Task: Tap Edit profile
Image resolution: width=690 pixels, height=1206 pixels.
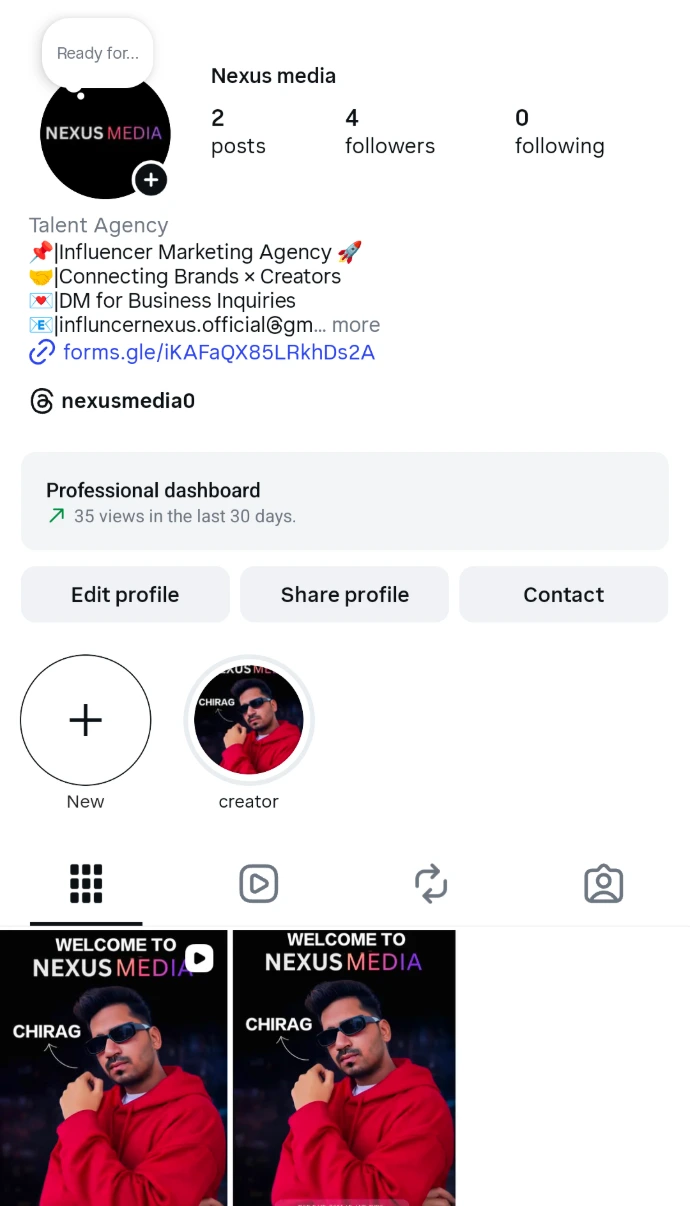Action: click(125, 595)
